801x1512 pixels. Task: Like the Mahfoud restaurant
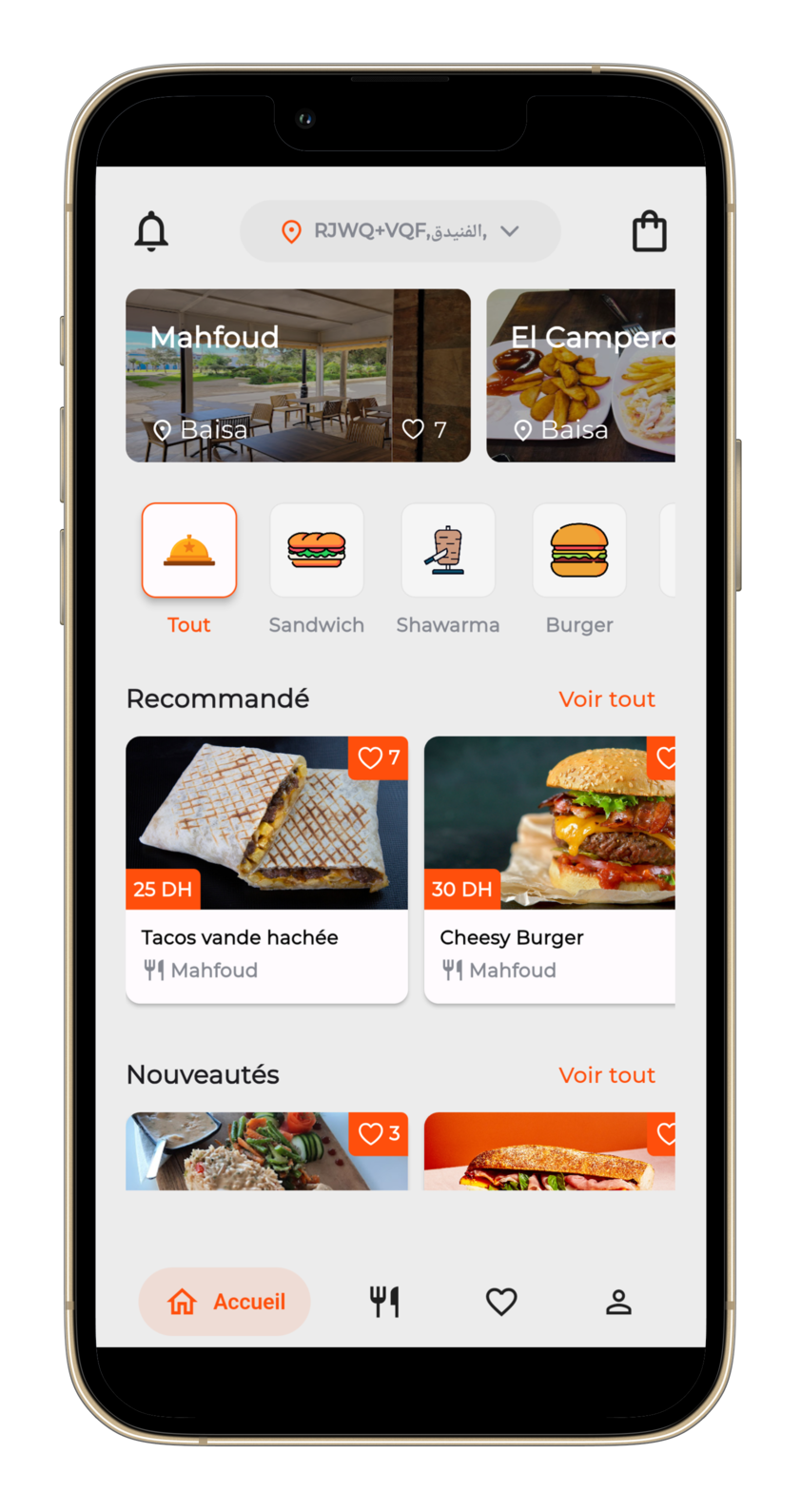coord(414,429)
